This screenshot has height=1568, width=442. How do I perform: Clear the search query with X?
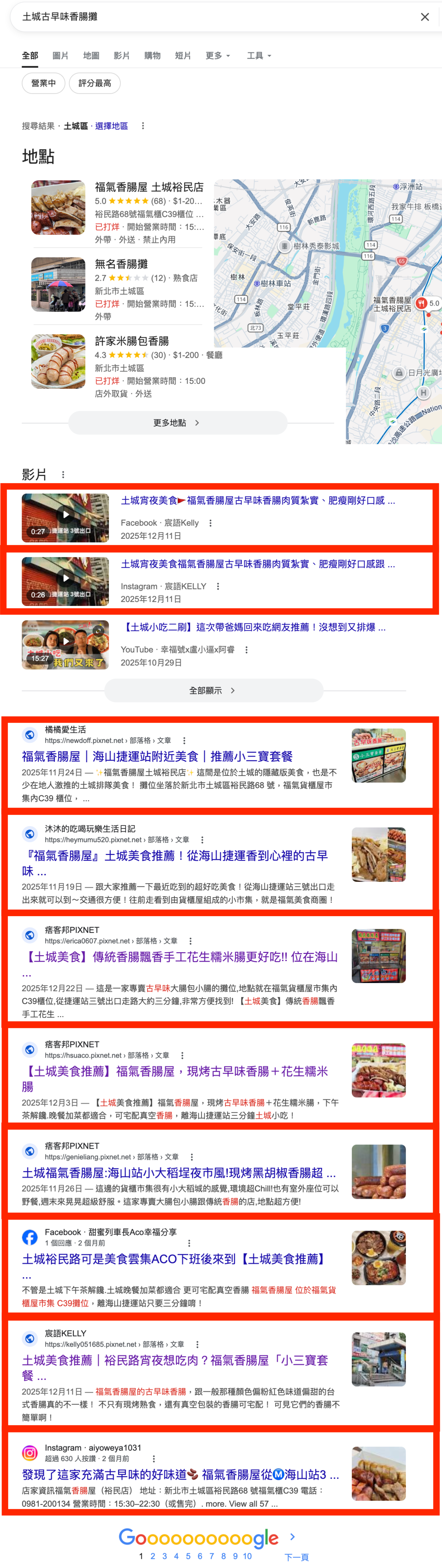click(424, 17)
